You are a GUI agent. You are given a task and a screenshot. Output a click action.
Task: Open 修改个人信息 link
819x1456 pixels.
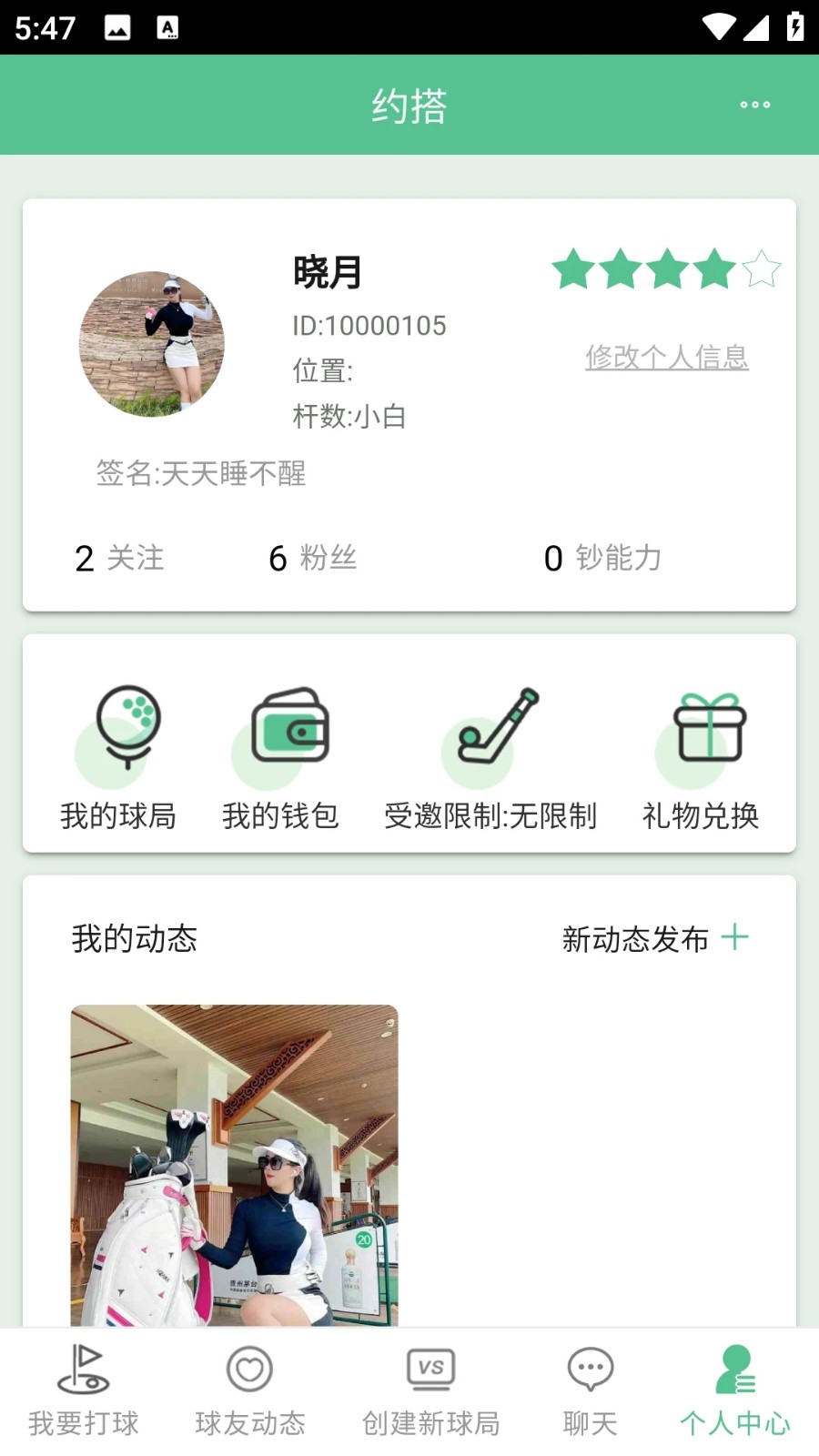667,358
